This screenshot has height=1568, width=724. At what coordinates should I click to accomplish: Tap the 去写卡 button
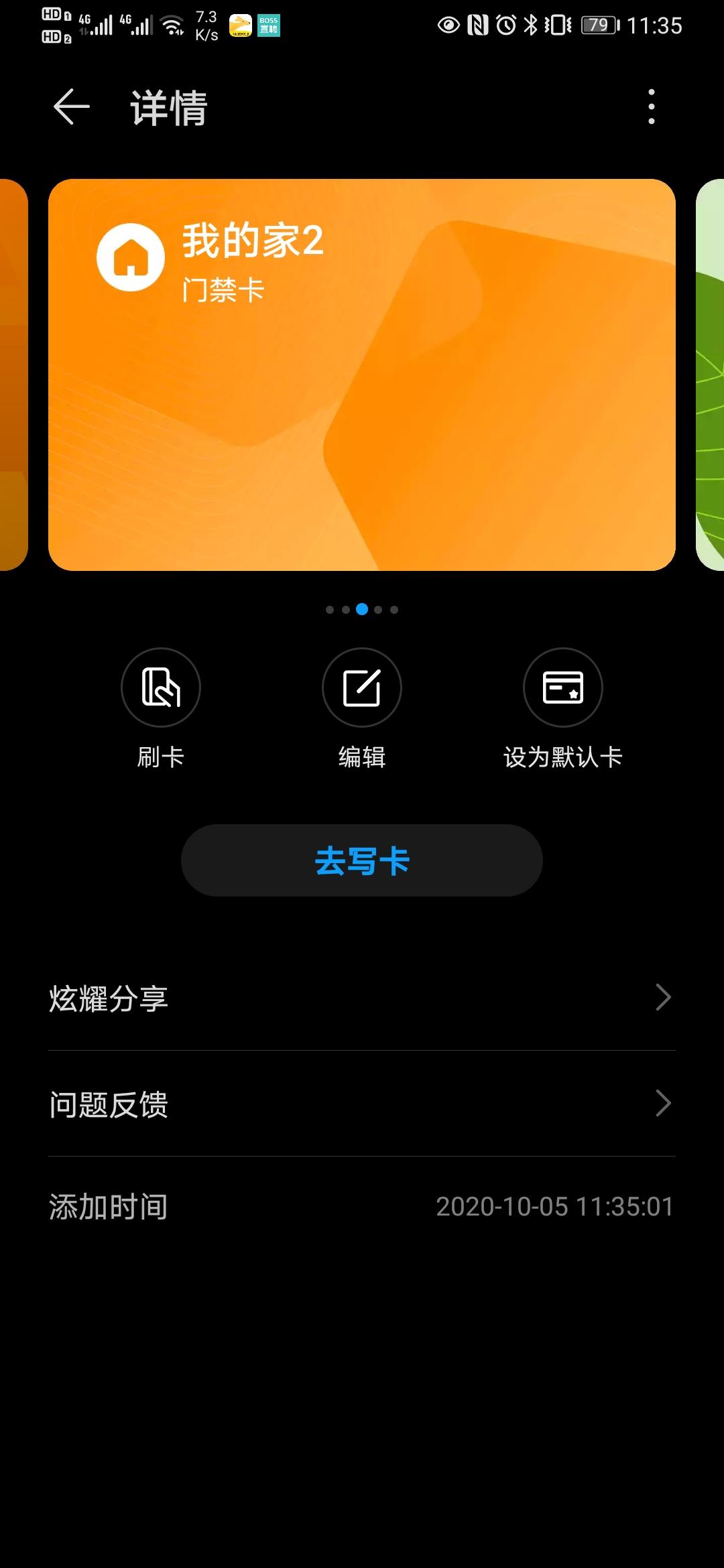point(362,861)
